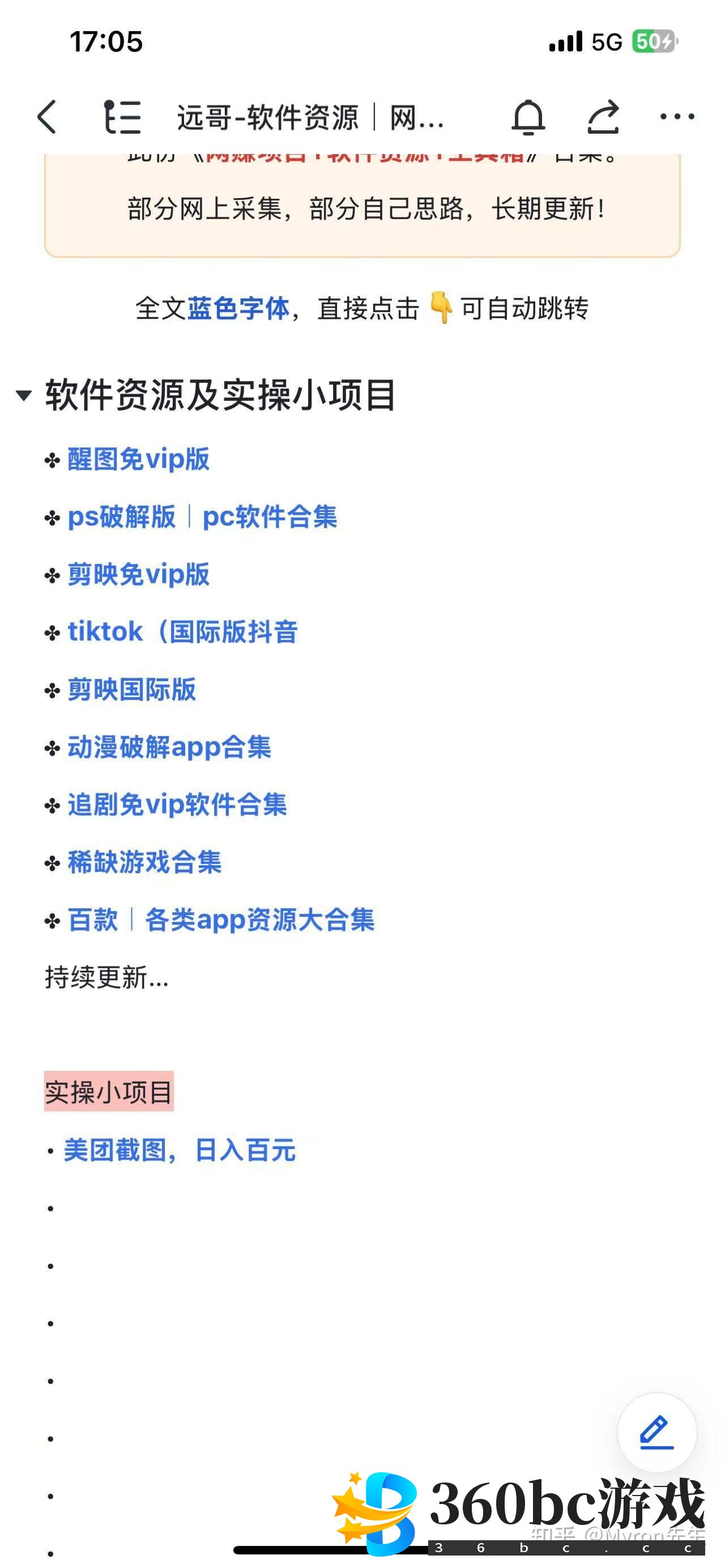The image size is (725, 1568).
Task: Share this document
Action: pyautogui.click(x=603, y=116)
